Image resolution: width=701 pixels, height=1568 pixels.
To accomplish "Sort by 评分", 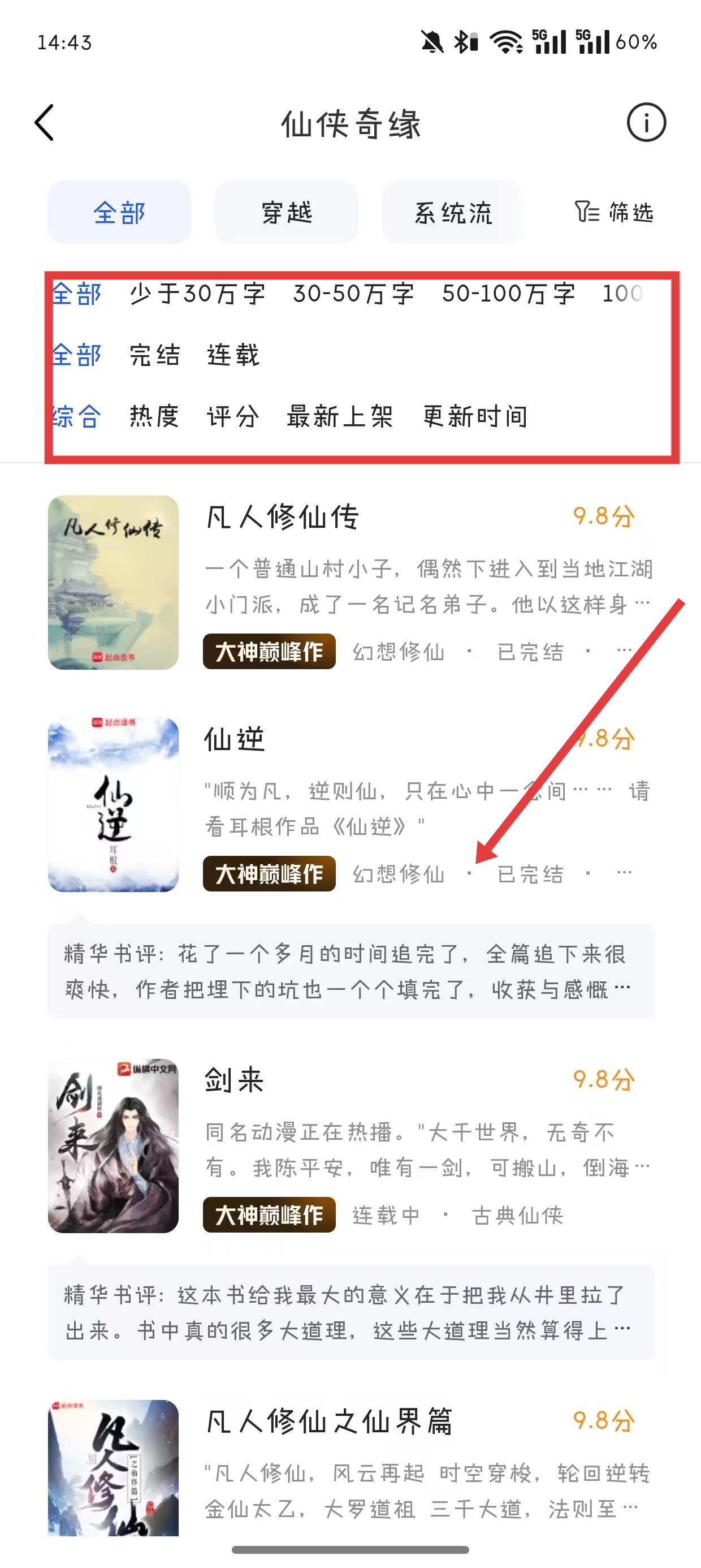I will 233,417.
